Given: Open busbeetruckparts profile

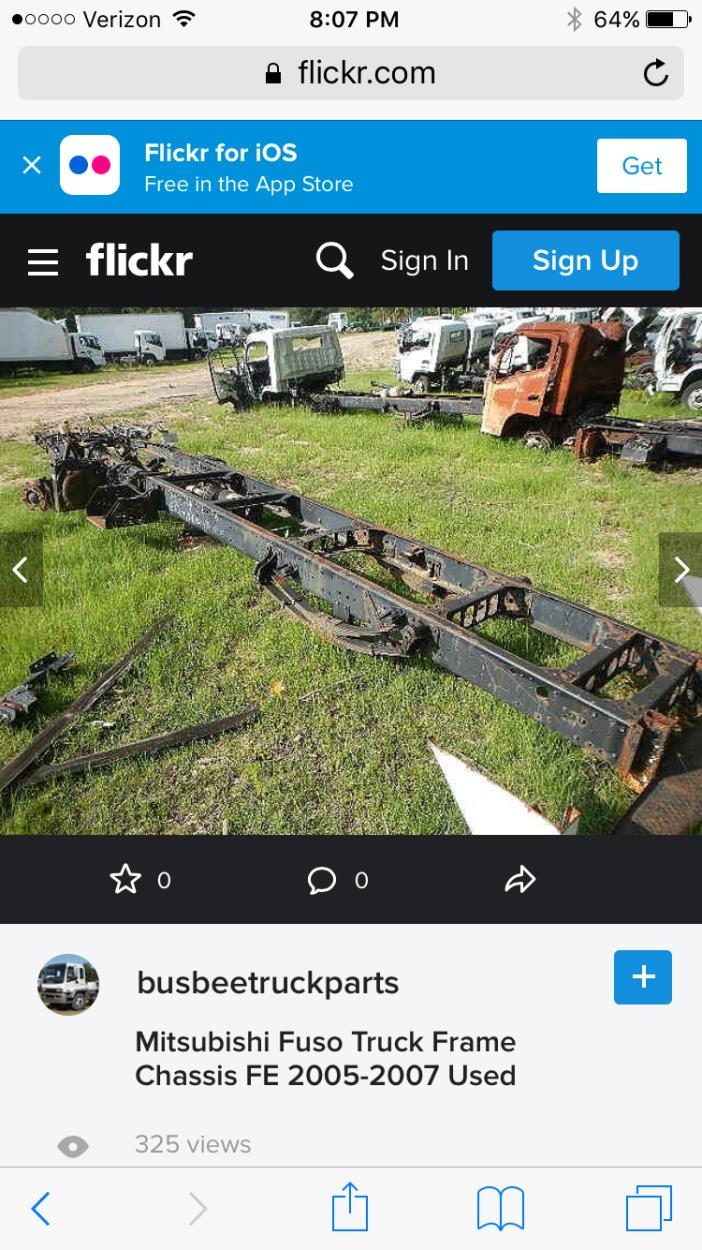Looking at the screenshot, I should (x=268, y=983).
